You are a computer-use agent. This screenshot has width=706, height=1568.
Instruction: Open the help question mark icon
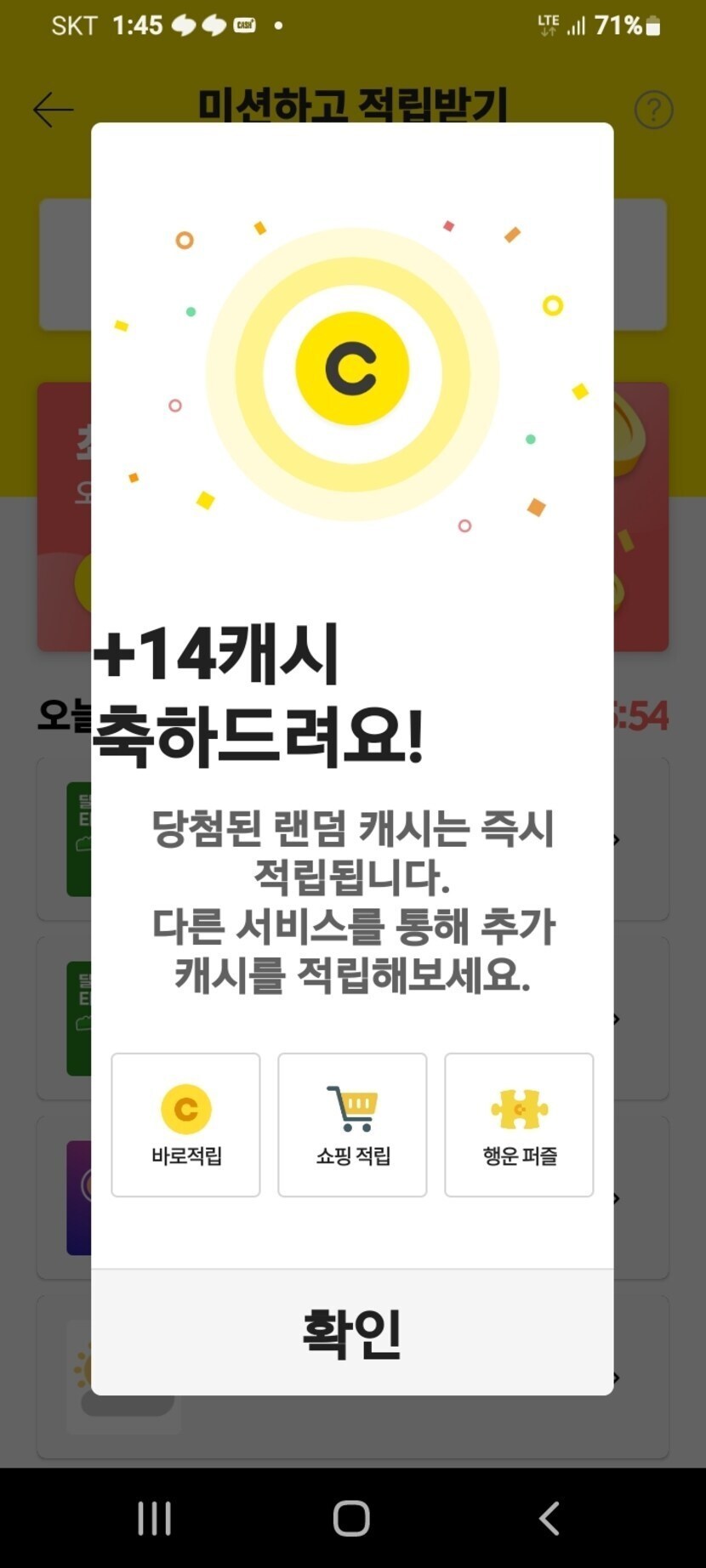click(653, 111)
